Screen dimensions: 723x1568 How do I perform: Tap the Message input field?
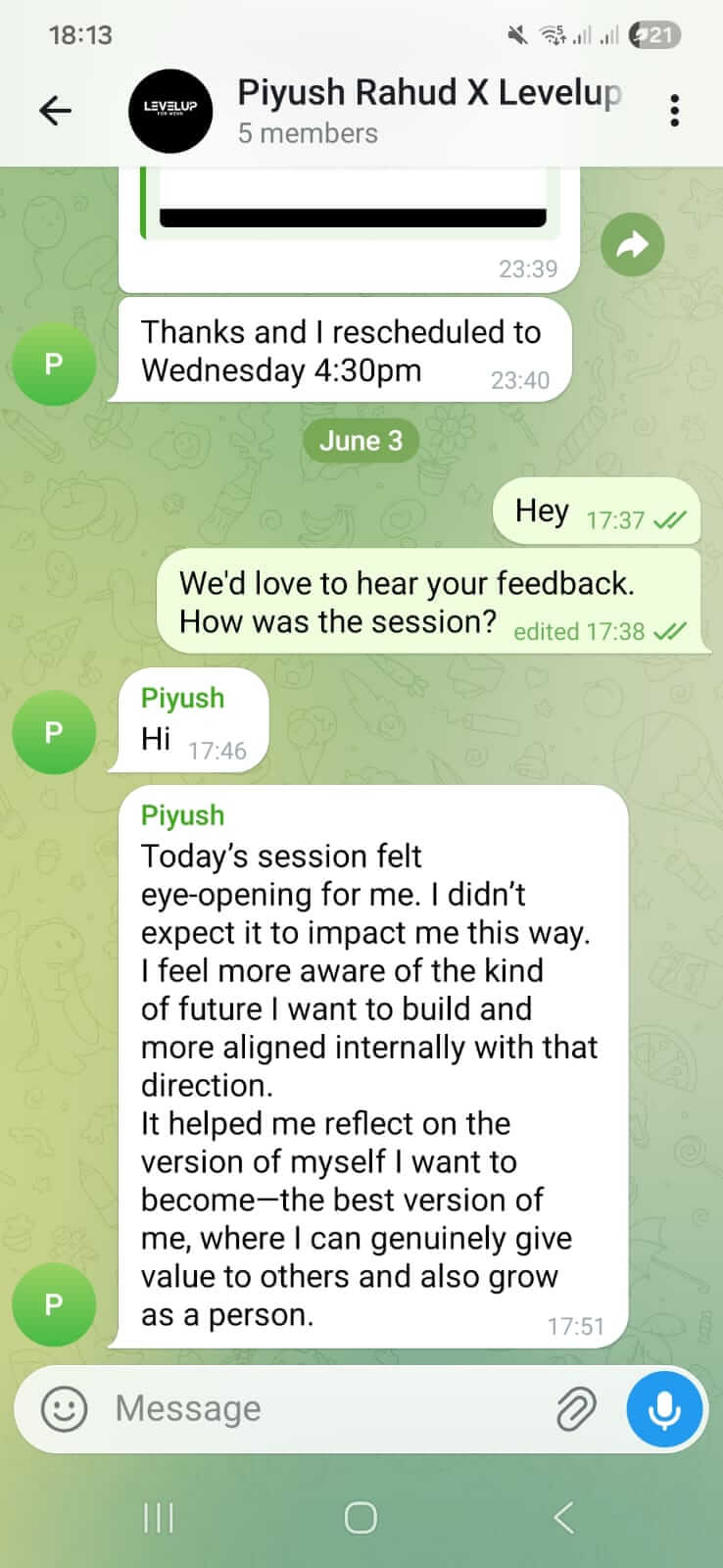click(x=323, y=1409)
